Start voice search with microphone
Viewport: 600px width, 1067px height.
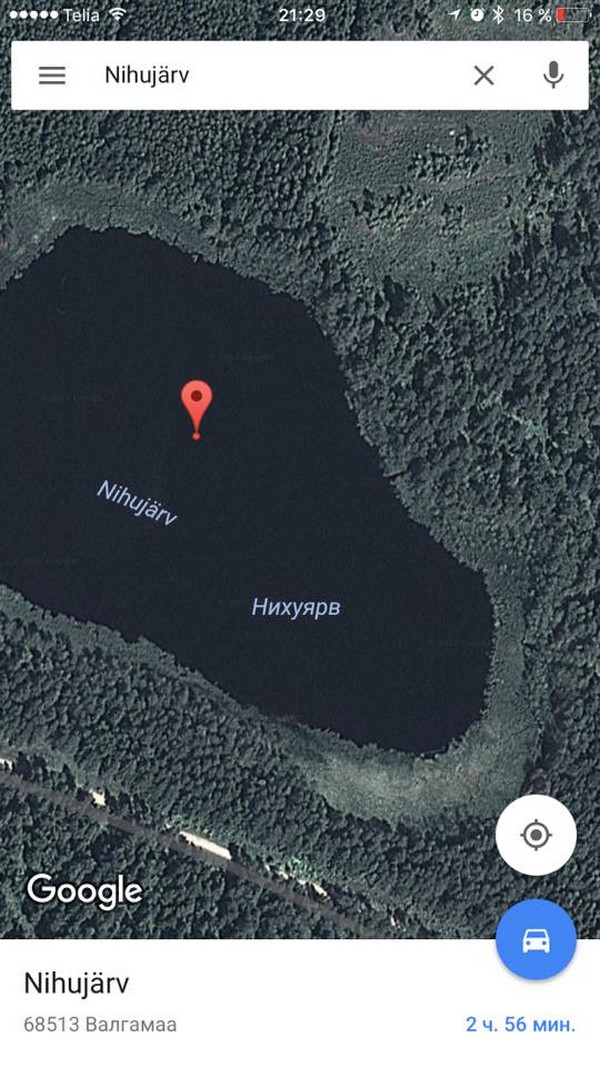(x=553, y=75)
